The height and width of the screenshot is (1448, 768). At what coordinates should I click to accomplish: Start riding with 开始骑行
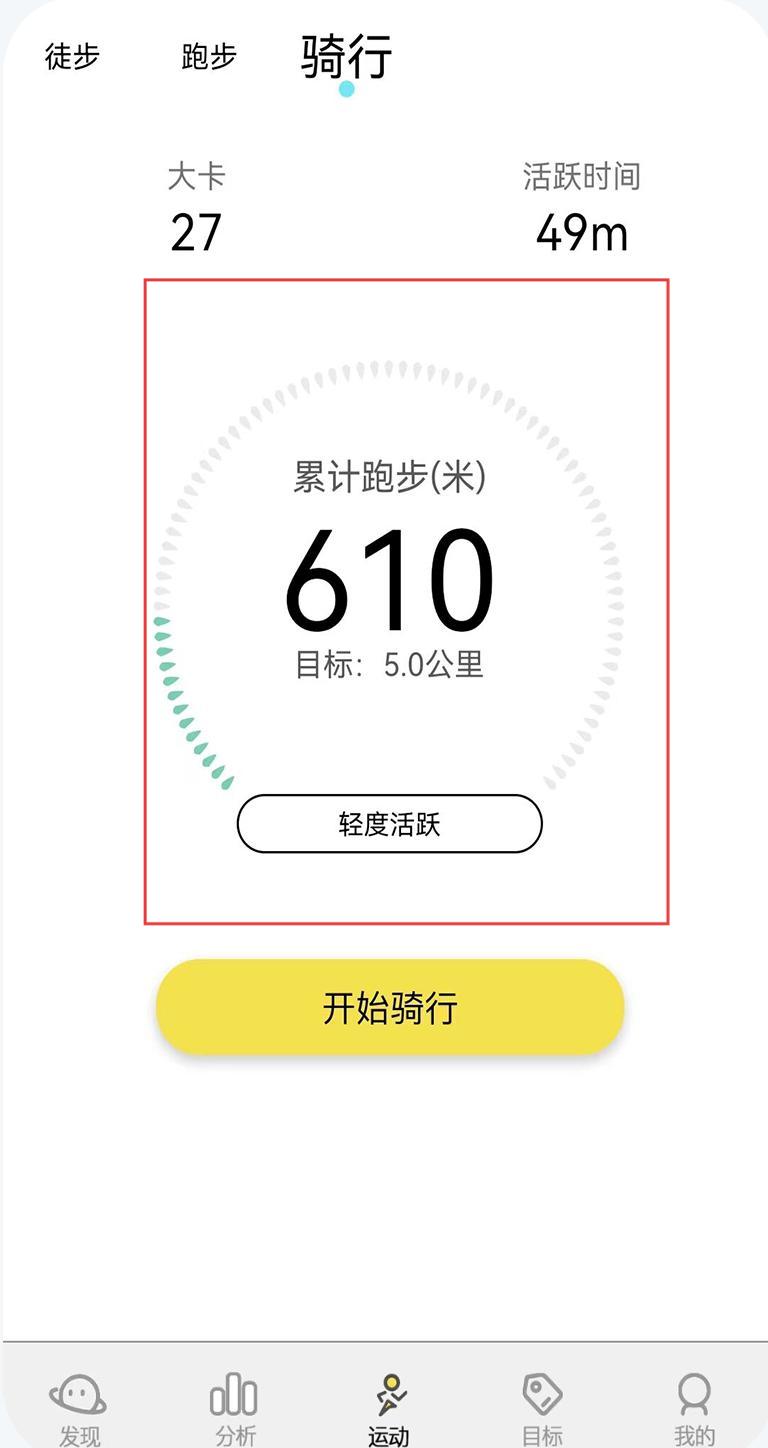point(390,1007)
